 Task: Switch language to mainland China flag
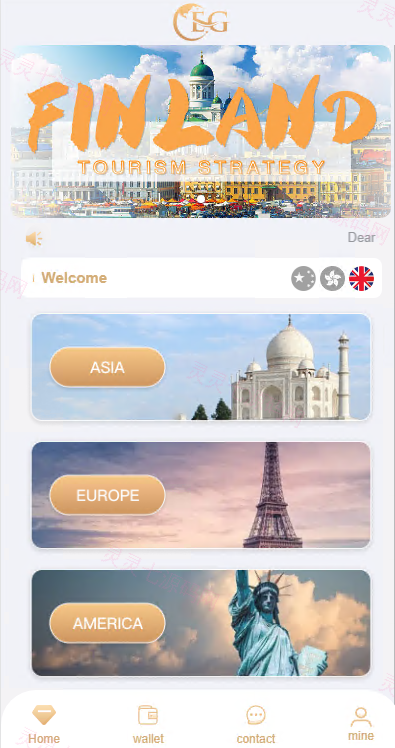[x=304, y=279]
